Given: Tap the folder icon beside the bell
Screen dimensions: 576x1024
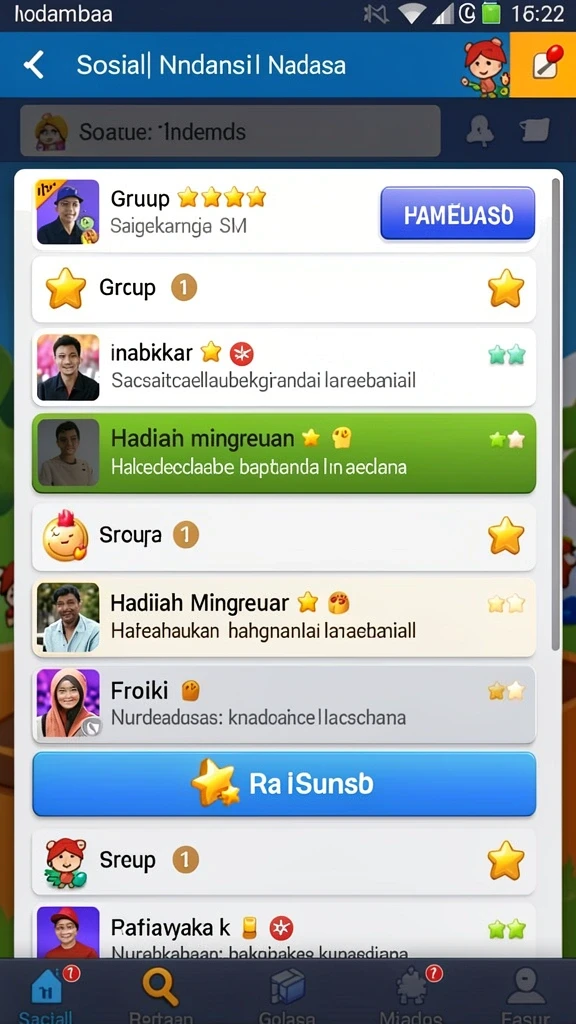Looking at the screenshot, I should pos(535,130).
